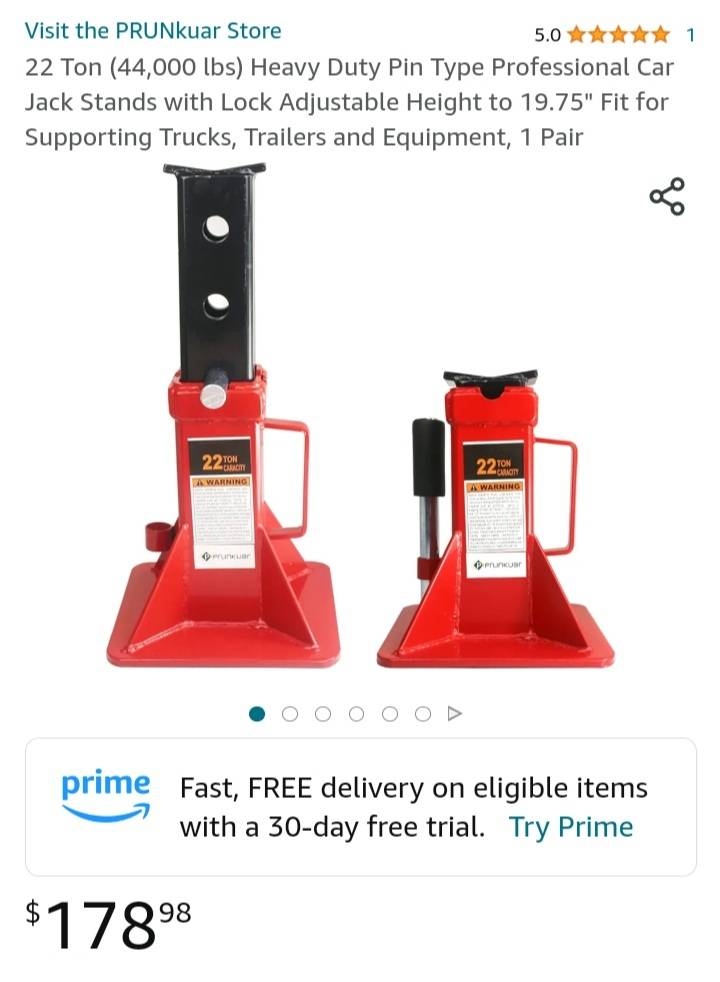Tap the video play indicator in image dots

tap(455, 714)
